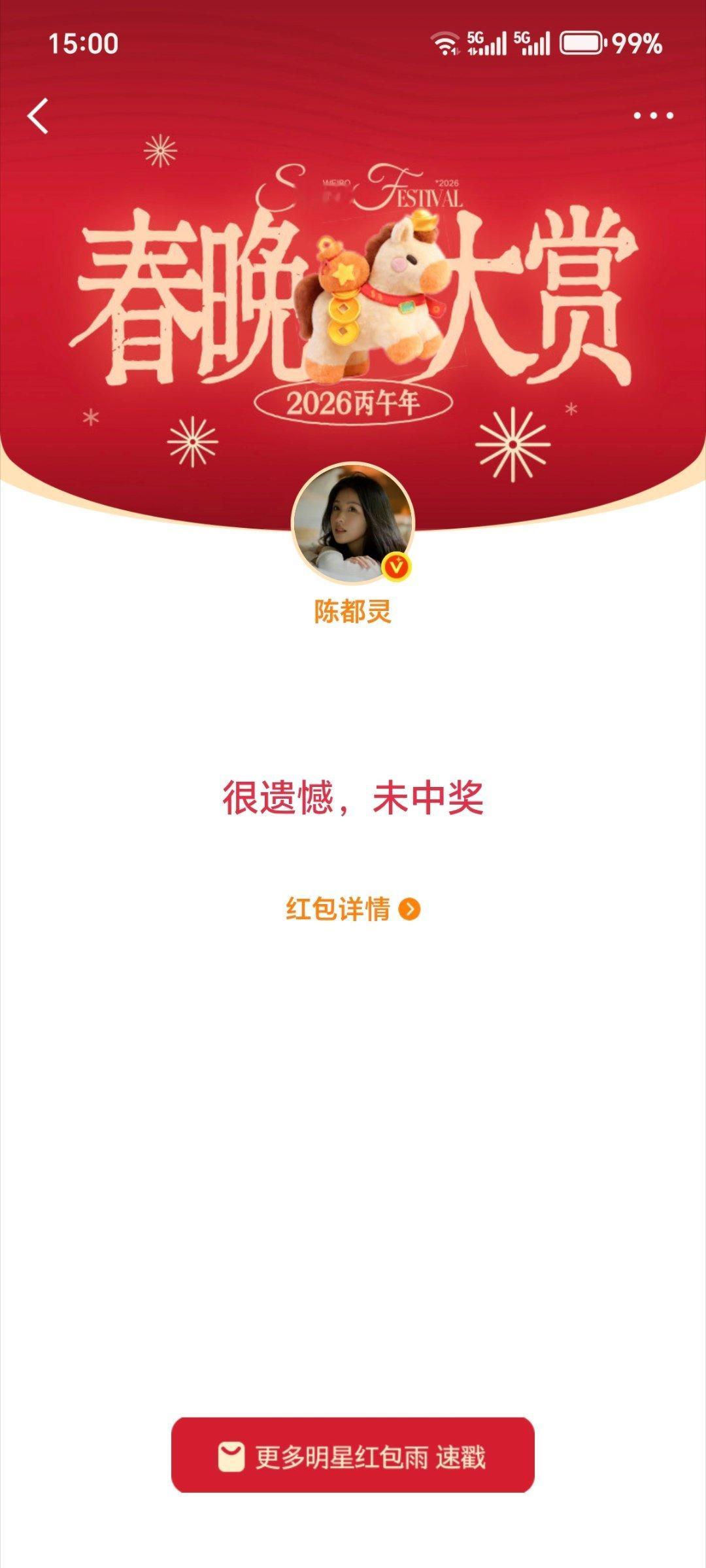Click the battery icon in status bar
This screenshot has width=706, height=1568.
[580, 41]
